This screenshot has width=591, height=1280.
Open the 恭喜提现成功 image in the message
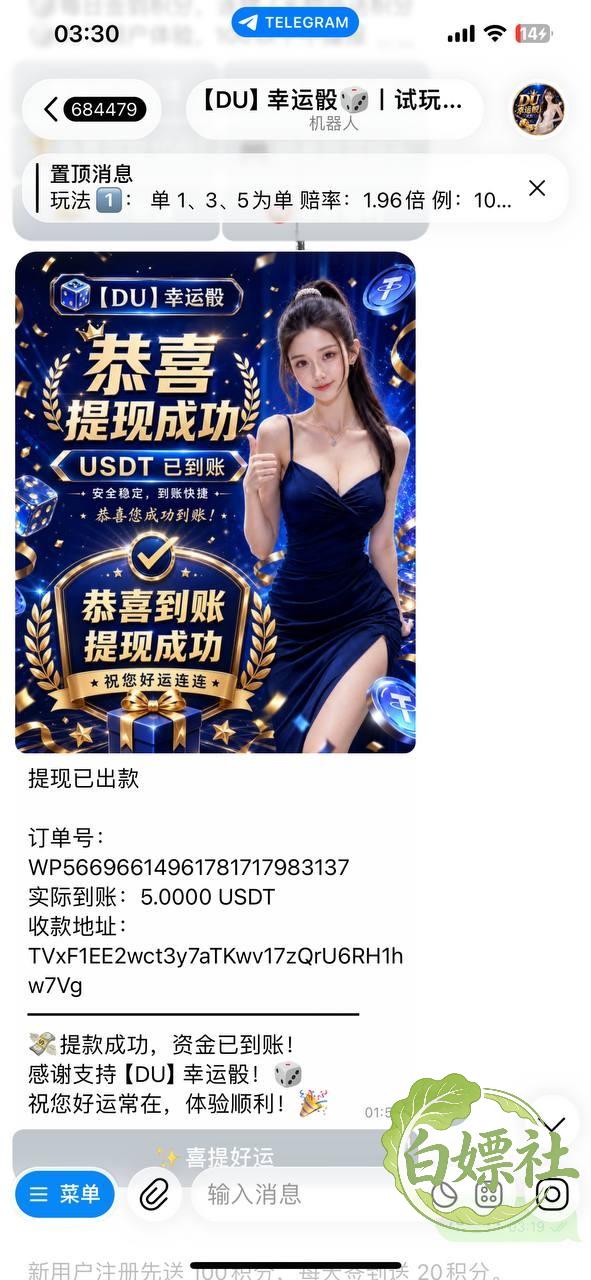pyautogui.click(x=215, y=502)
